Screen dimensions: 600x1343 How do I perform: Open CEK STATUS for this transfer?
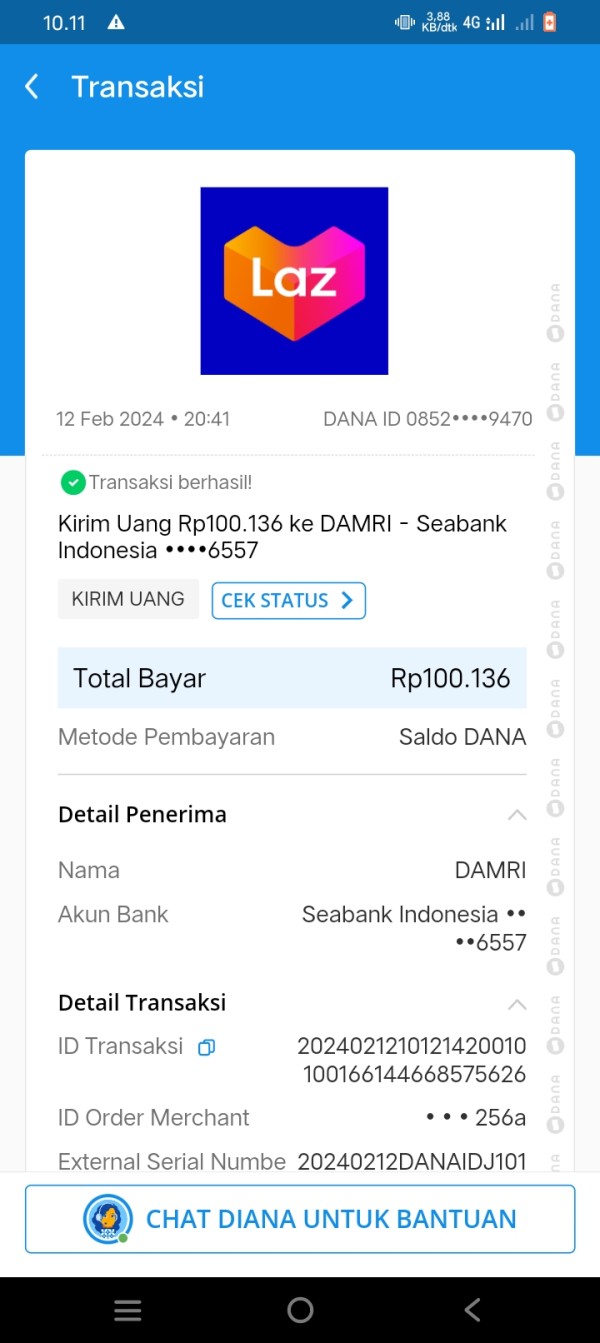pos(288,600)
